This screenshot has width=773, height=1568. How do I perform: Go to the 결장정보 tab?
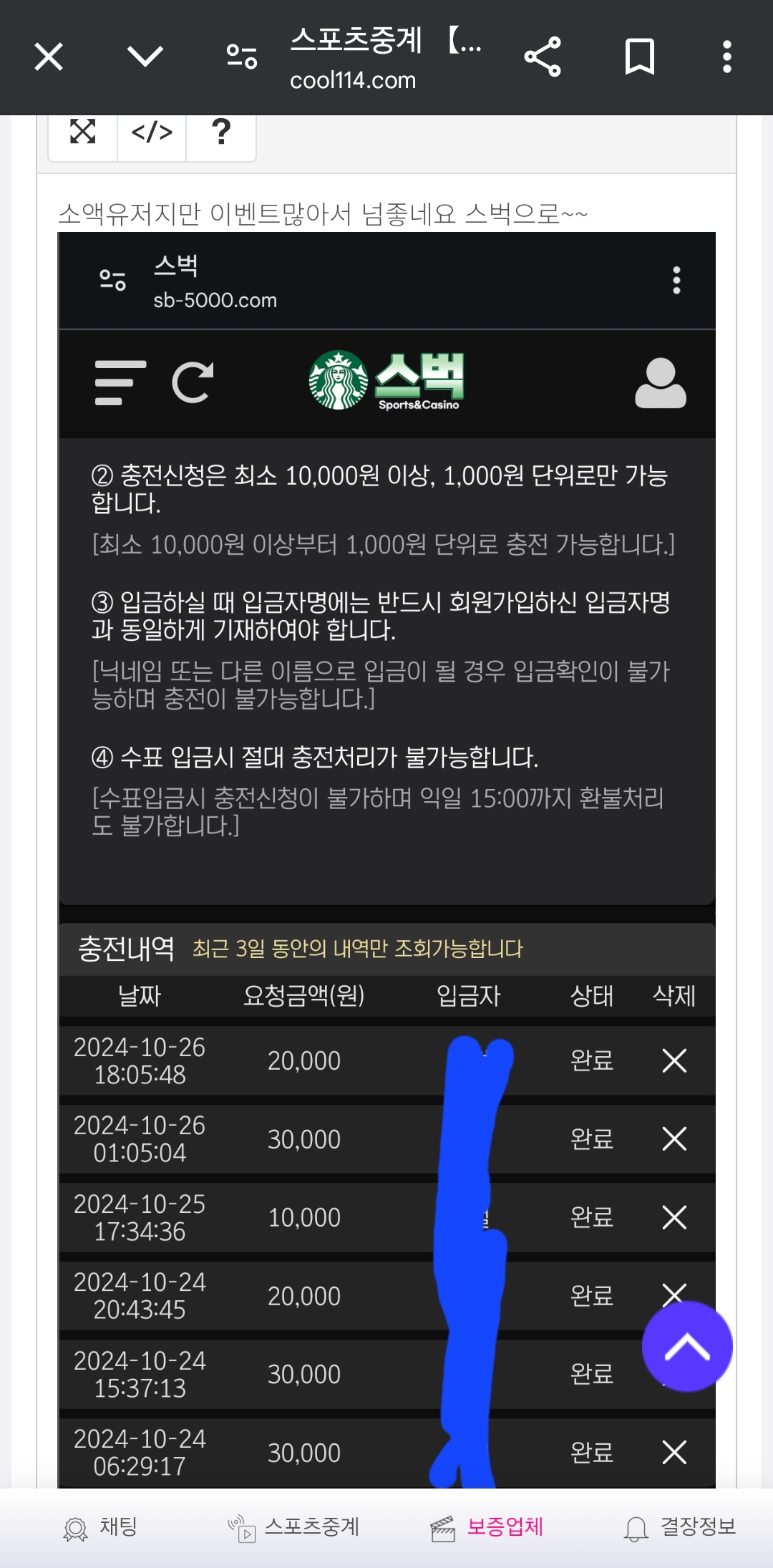(x=679, y=1528)
